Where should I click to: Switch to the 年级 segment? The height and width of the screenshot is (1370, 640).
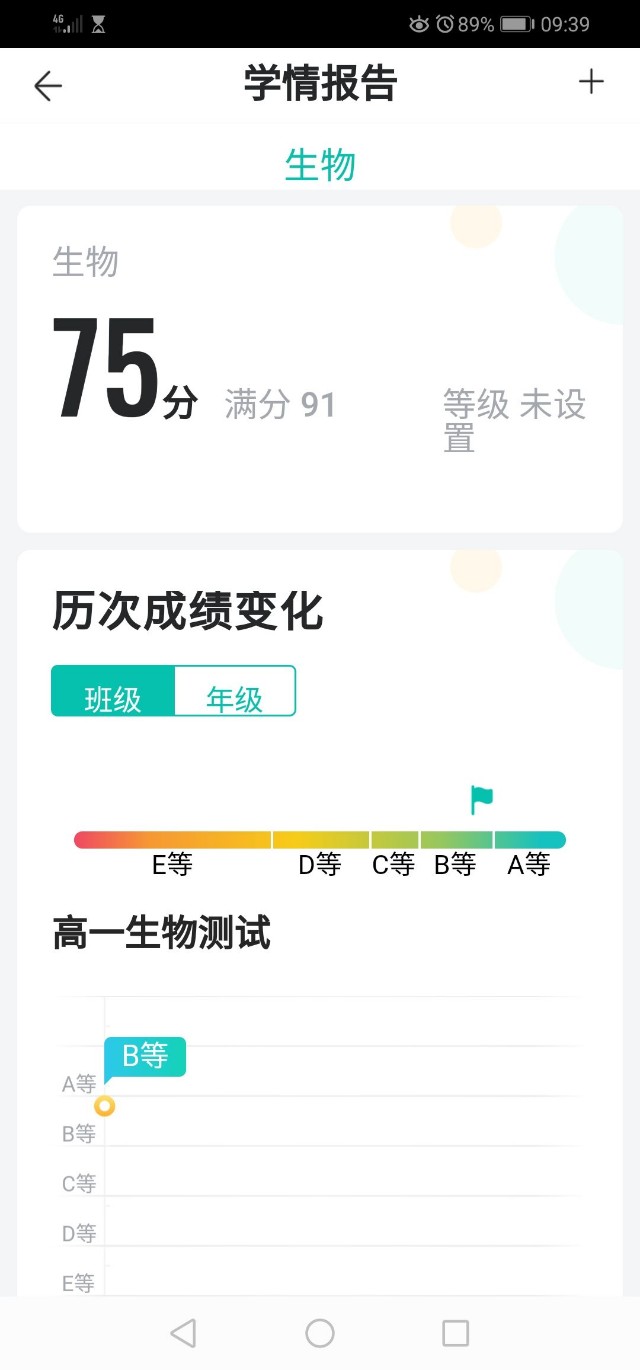click(x=235, y=691)
